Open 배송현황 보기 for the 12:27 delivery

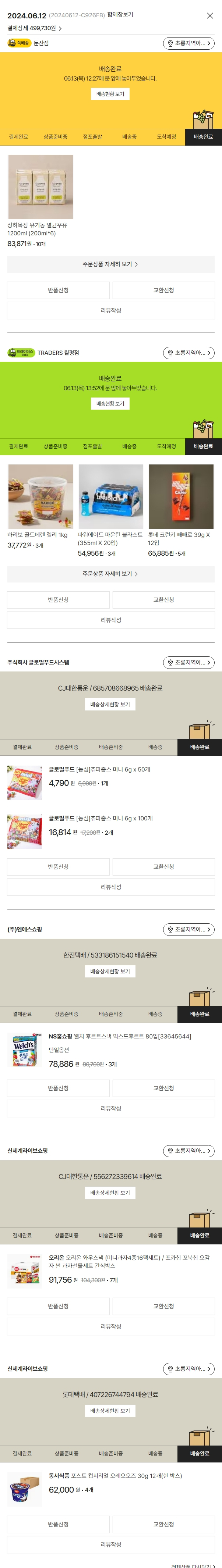tap(110, 95)
